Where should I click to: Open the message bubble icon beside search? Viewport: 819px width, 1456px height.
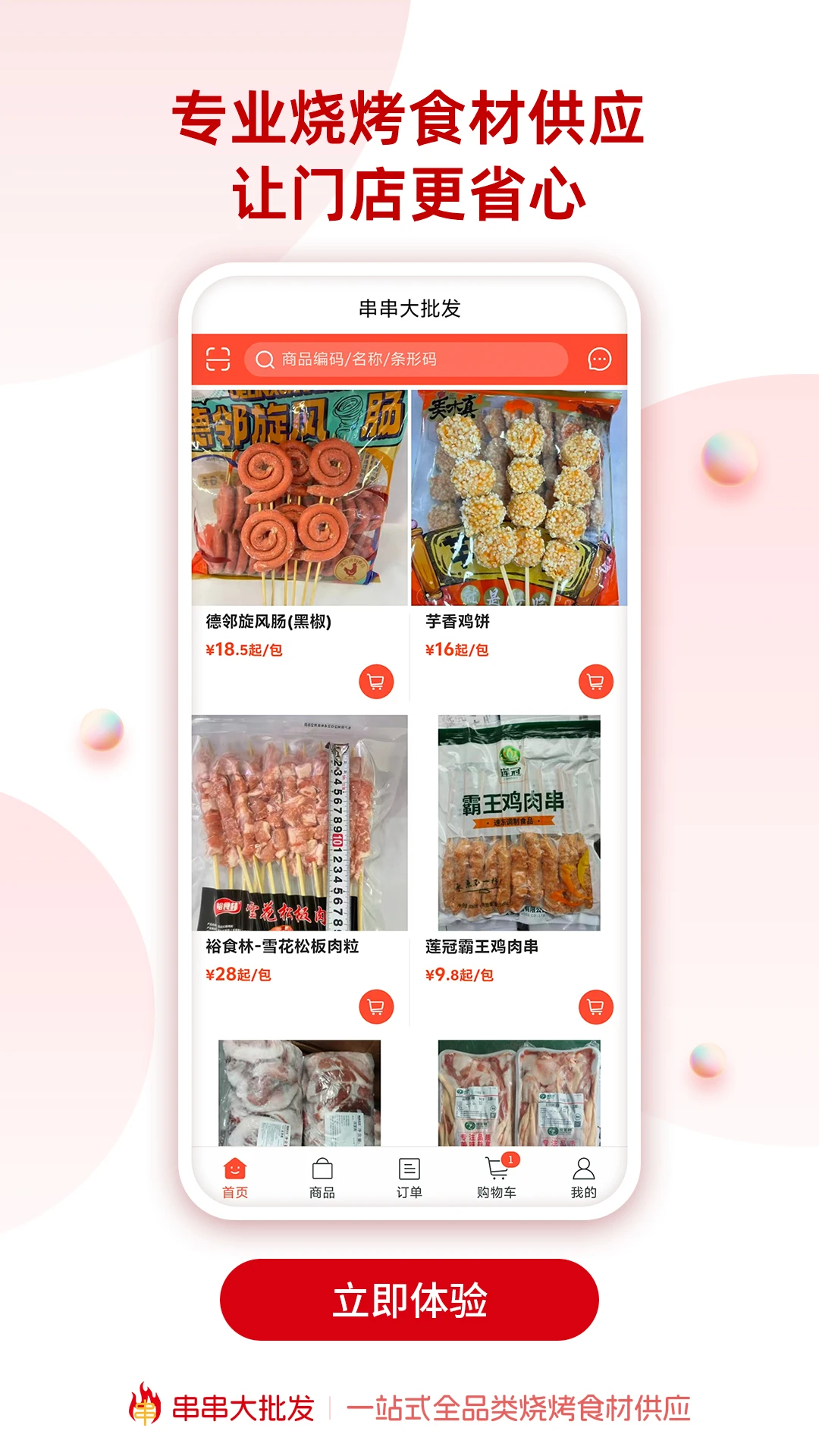click(598, 359)
